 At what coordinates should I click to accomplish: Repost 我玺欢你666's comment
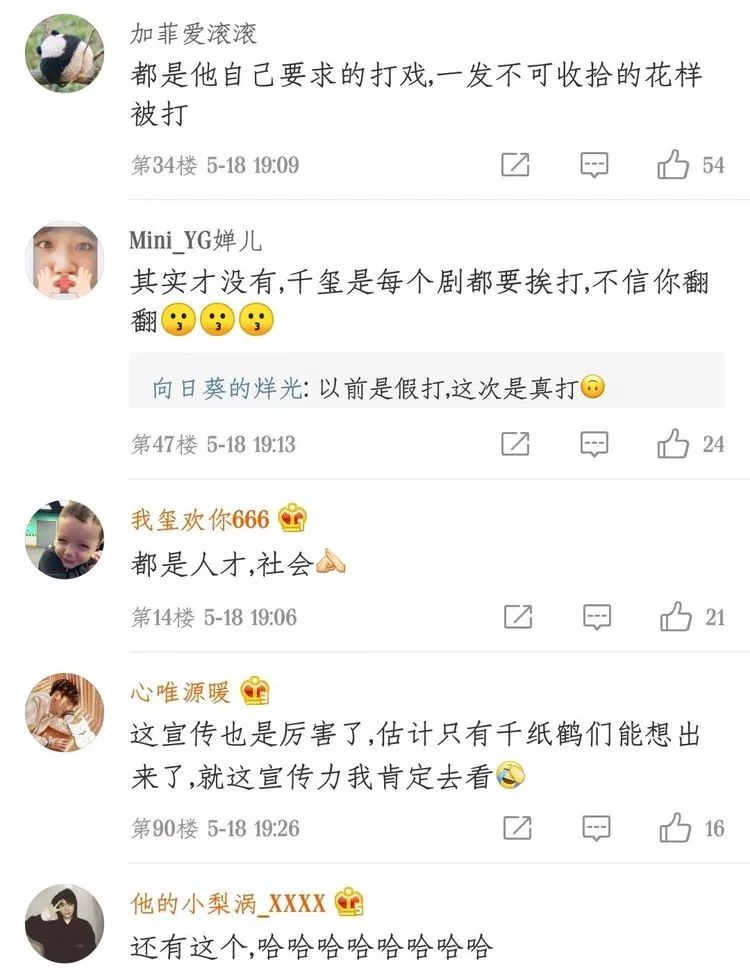click(518, 617)
